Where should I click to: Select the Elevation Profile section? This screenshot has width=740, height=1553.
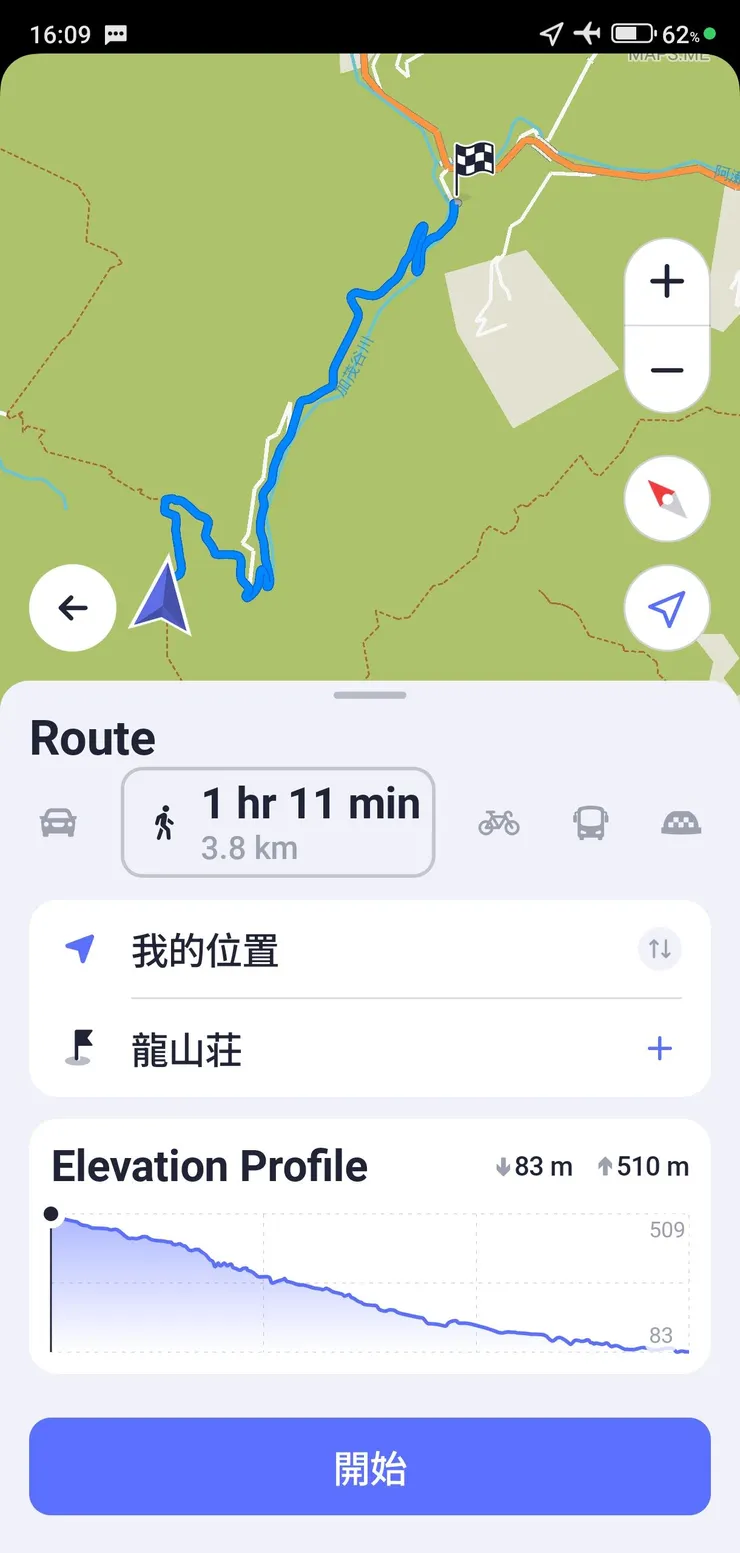208,1165
